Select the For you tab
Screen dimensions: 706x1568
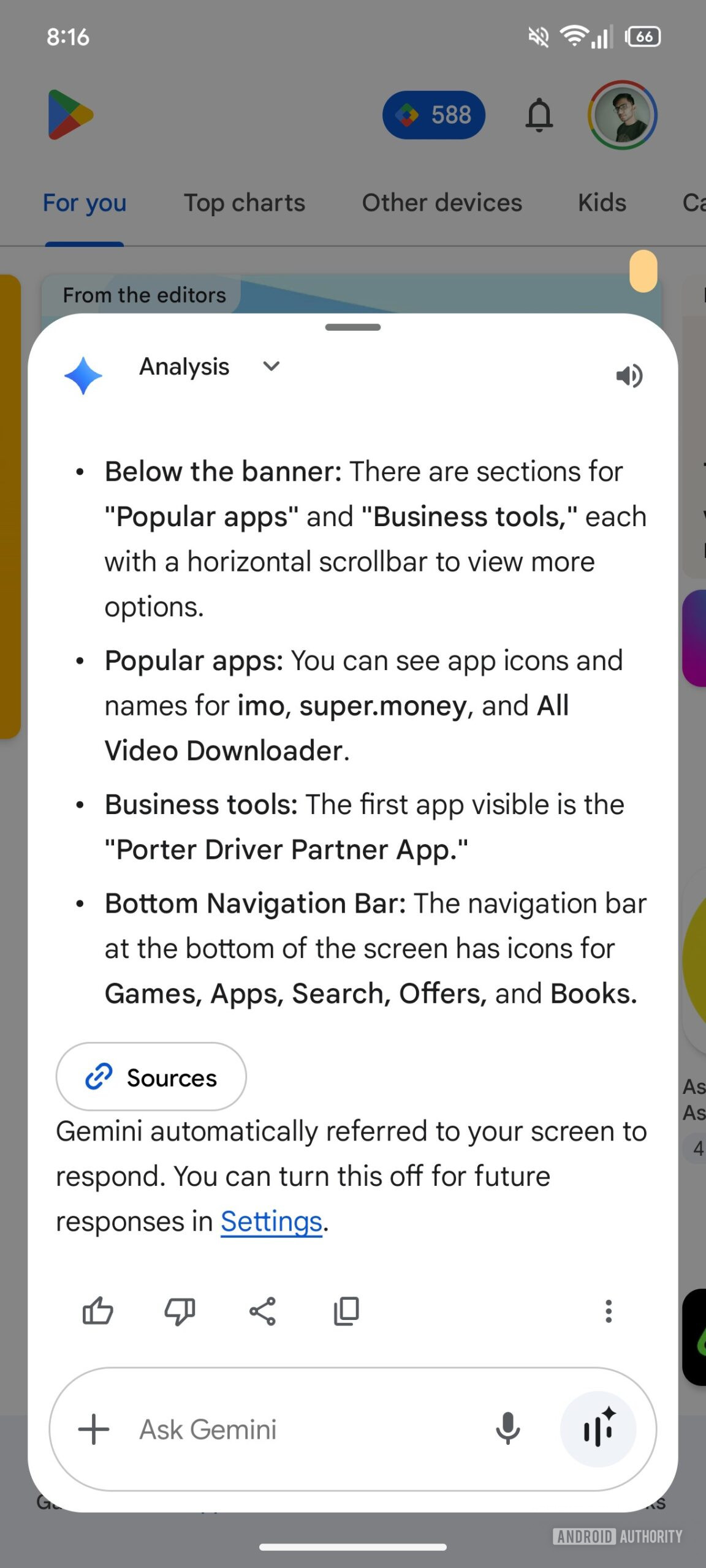[85, 203]
